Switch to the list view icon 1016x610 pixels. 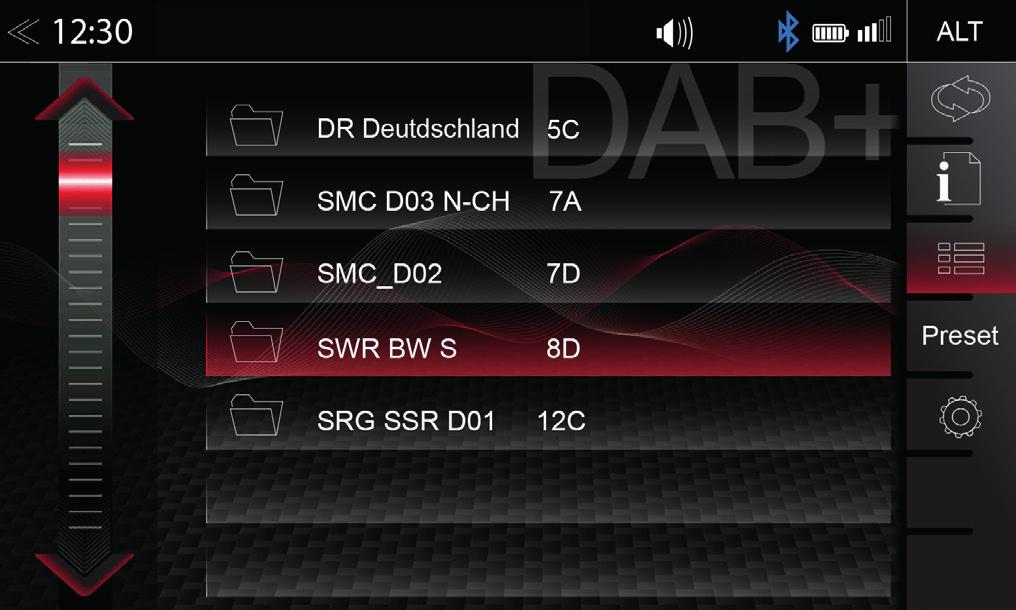(960, 258)
